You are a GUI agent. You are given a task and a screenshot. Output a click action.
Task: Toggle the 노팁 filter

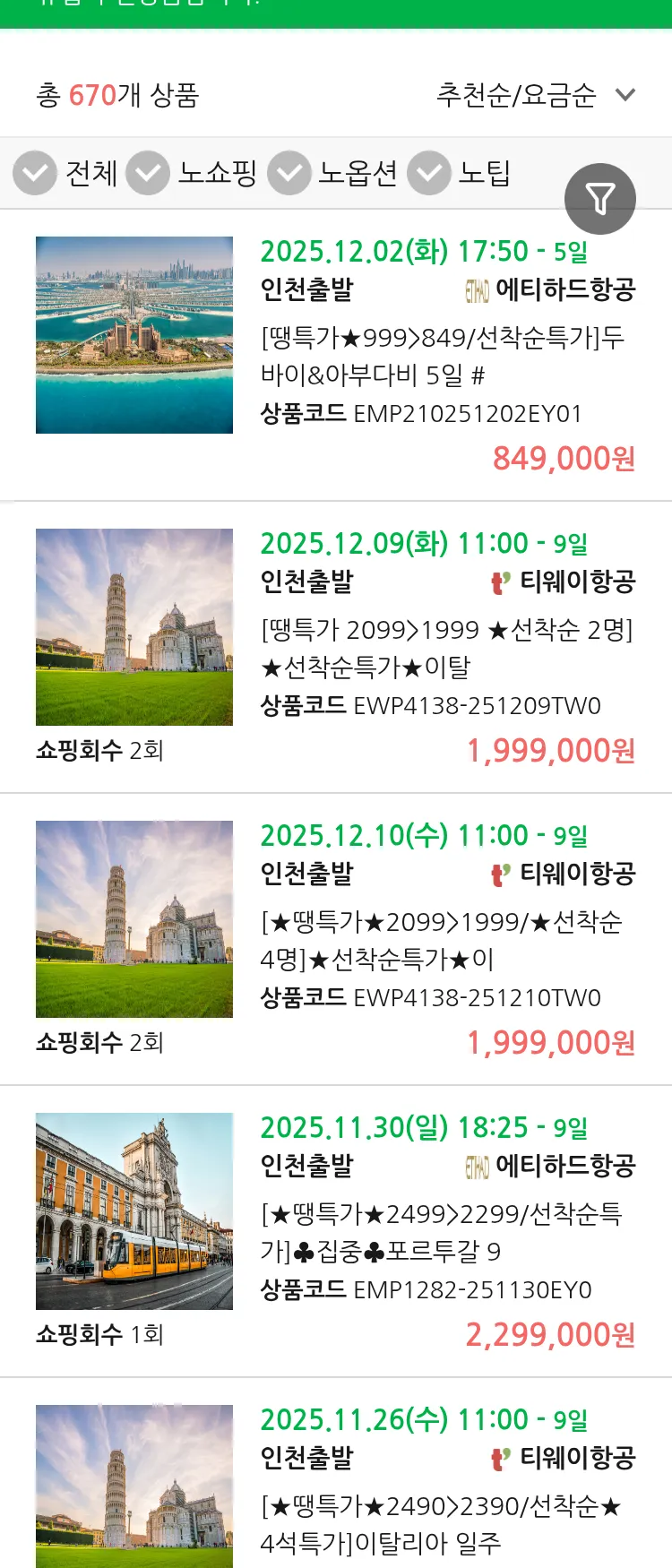[x=428, y=172]
